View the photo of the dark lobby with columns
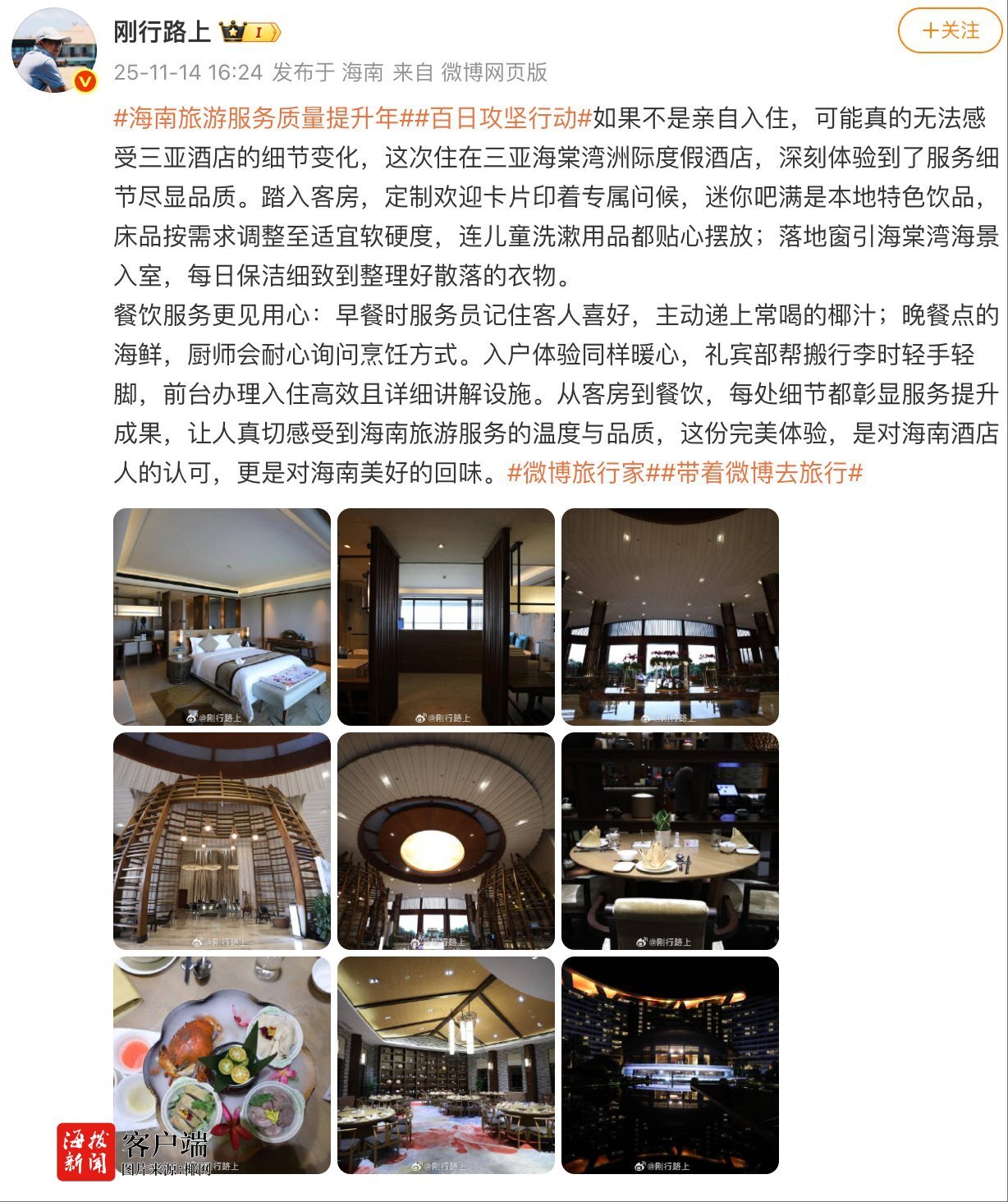Screen dimensions: 1008x1202 (670, 617)
